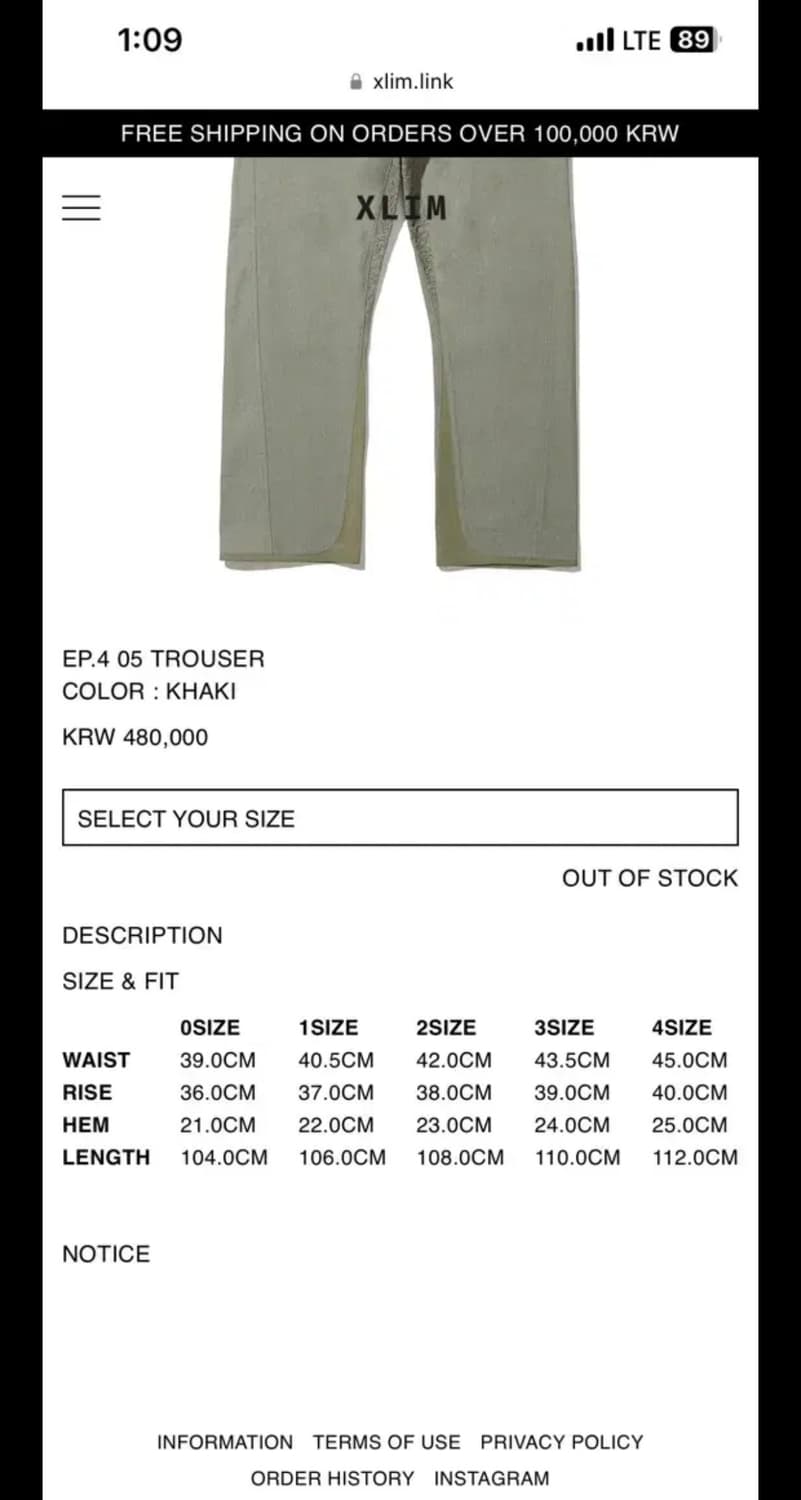Open the INFORMATION page
Image resolution: width=801 pixels, height=1500 pixels.
(x=224, y=1442)
